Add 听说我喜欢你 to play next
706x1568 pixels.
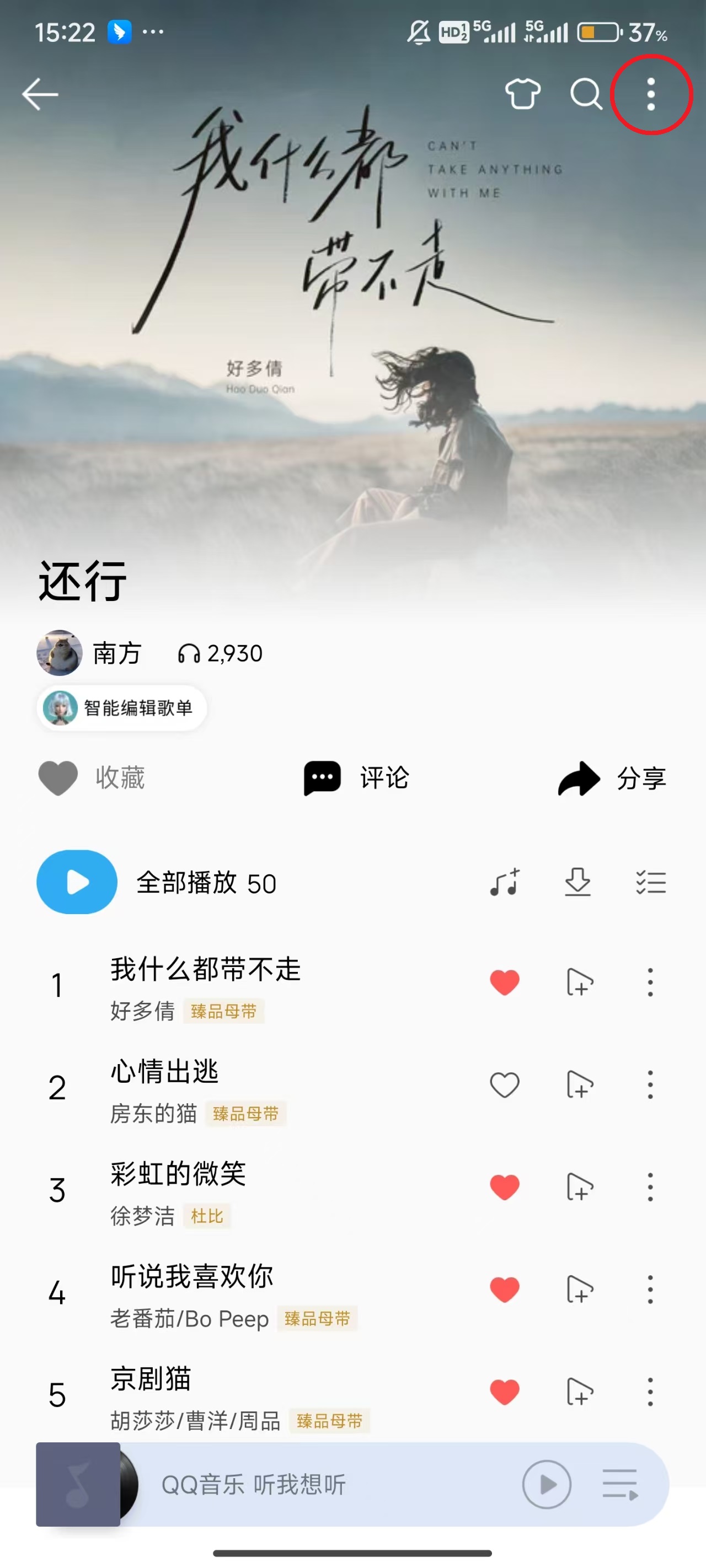coord(579,1289)
